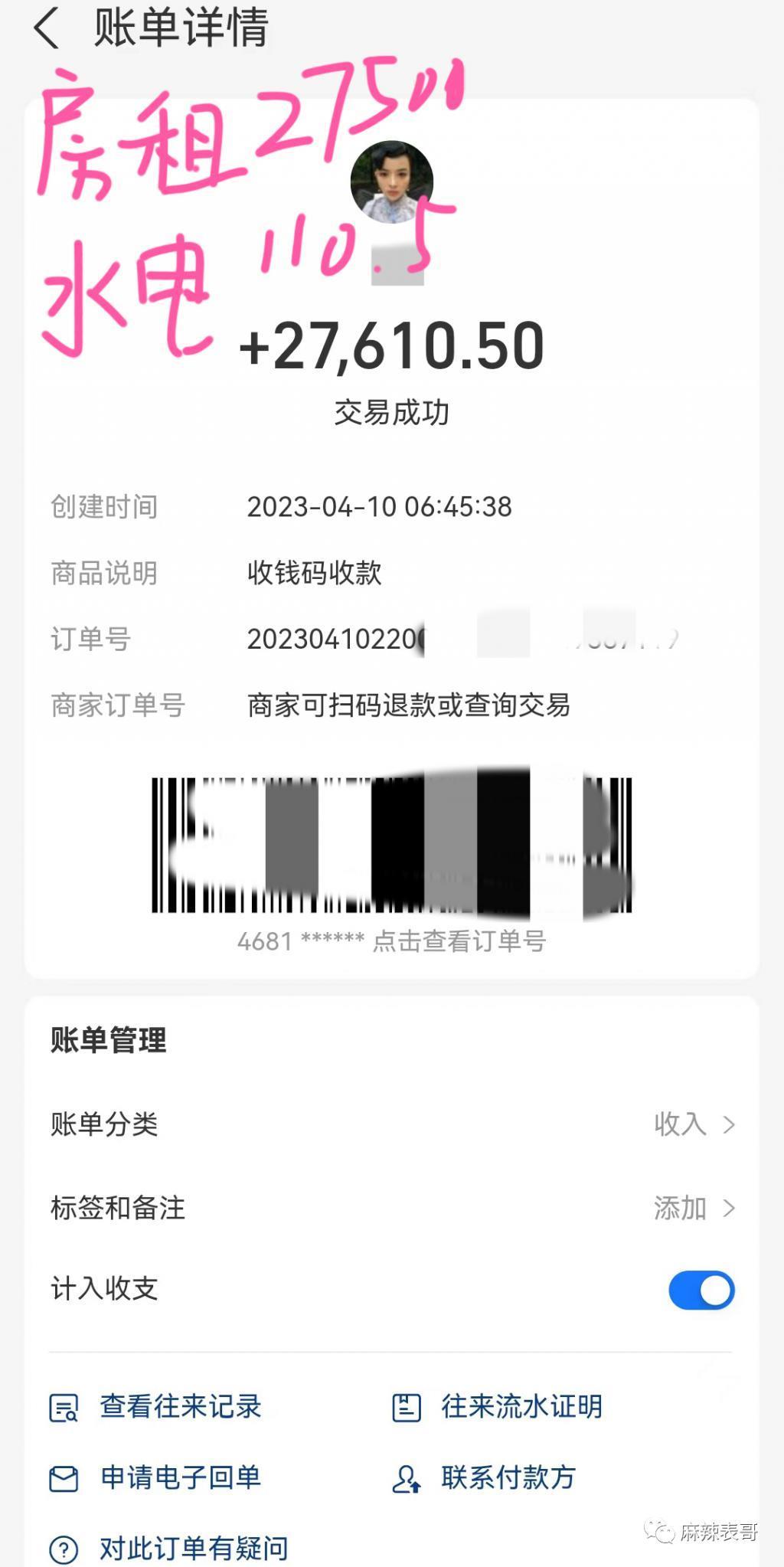This screenshot has width=784, height=1567.
Task: Click the payer's circular avatar photo
Action: tap(391, 182)
